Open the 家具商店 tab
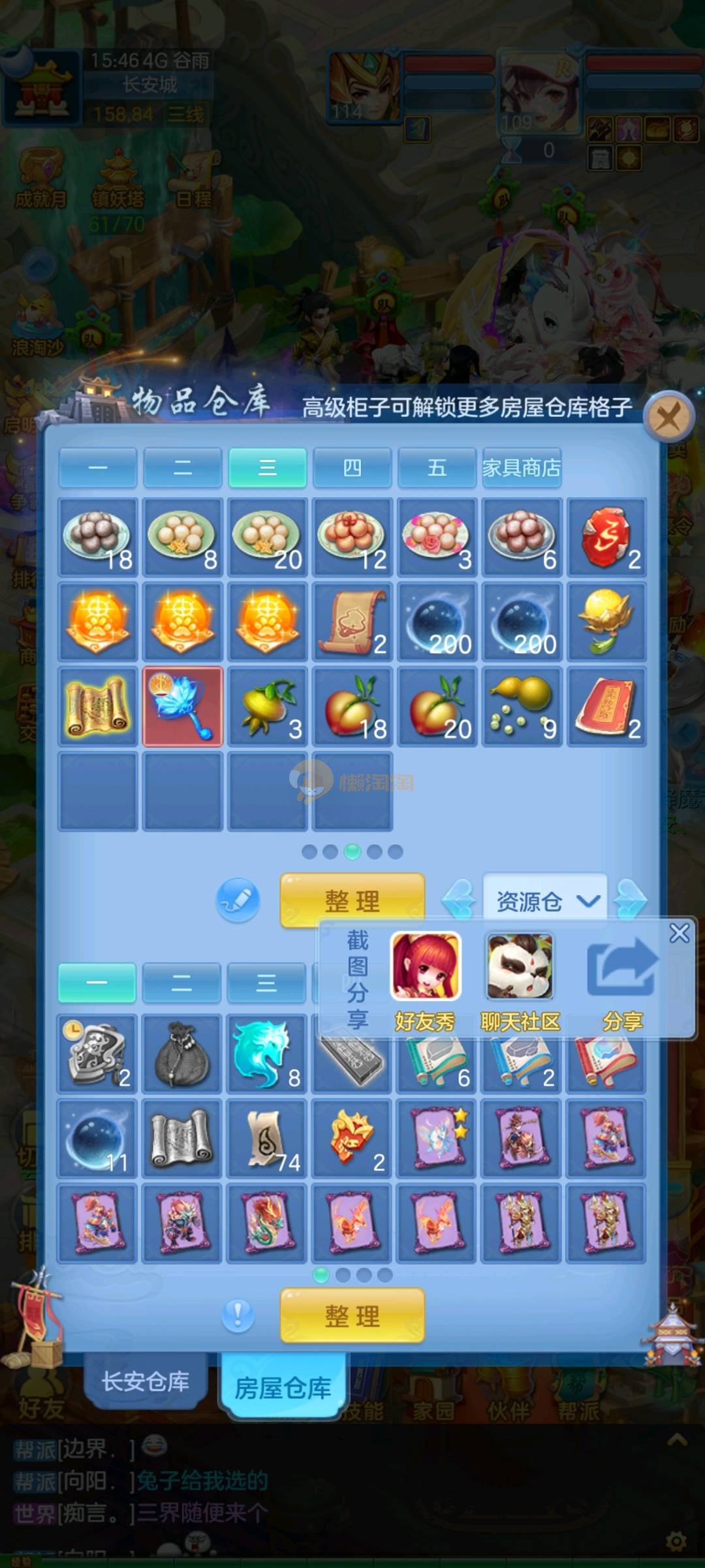705x1568 pixels. click(522, 467)
